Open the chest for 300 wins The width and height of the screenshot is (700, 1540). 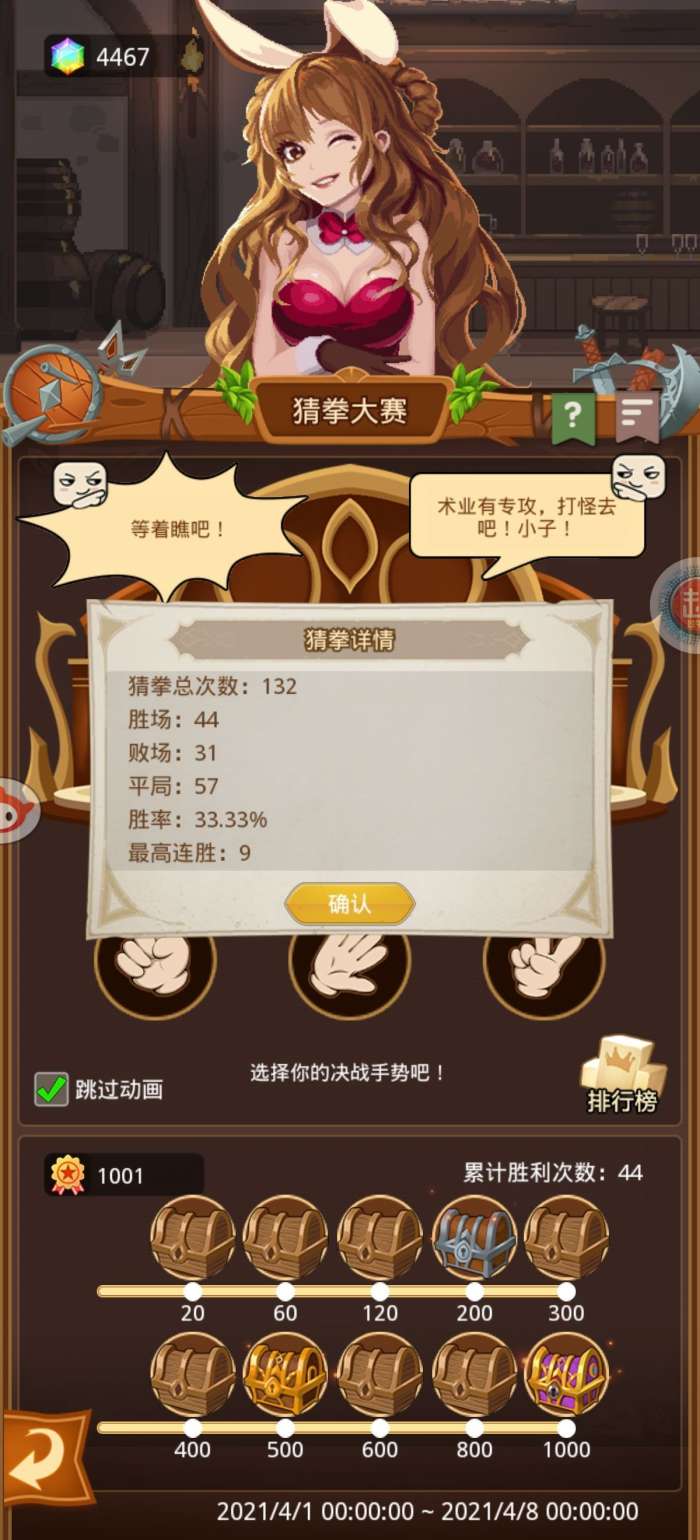pyautogui.click(x=567, y=1238)
